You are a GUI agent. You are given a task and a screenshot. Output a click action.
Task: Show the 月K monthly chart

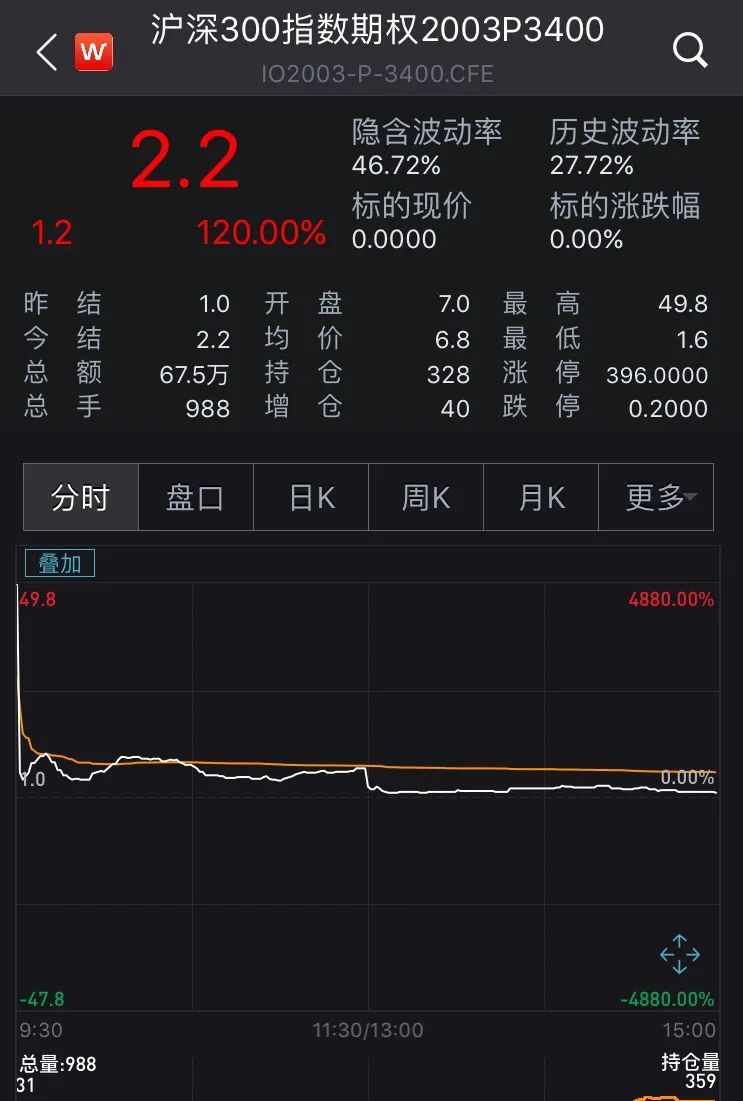[541, 497]
